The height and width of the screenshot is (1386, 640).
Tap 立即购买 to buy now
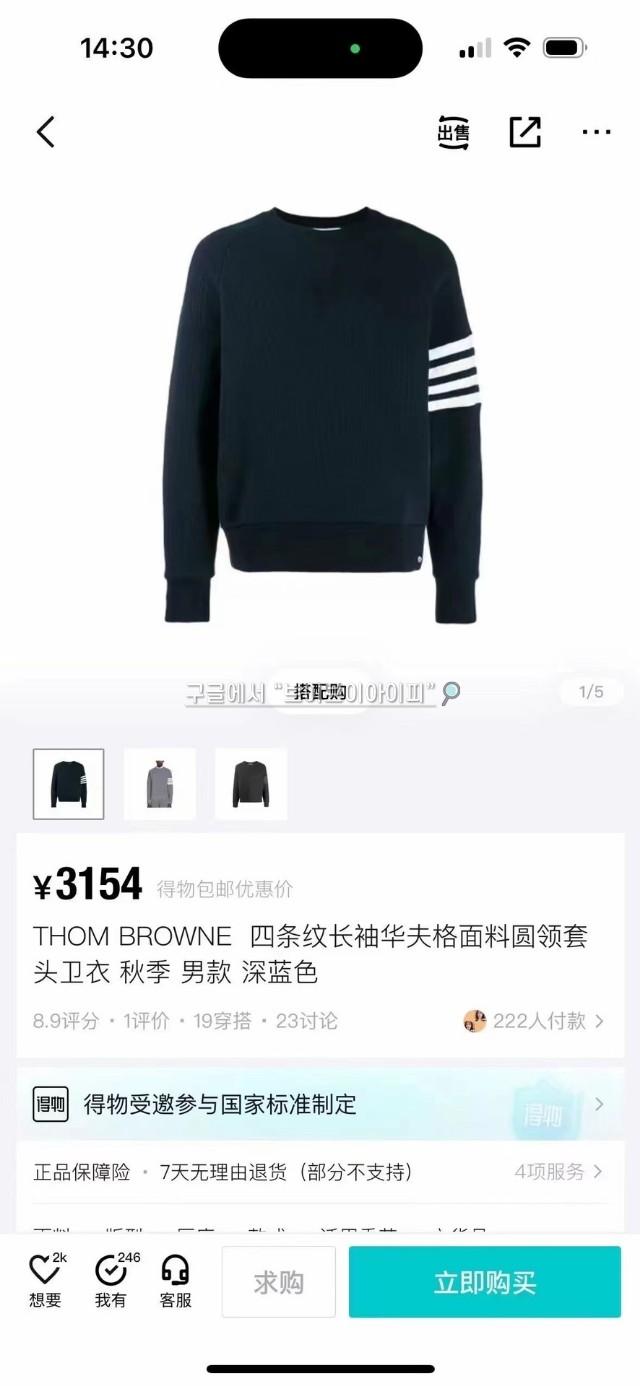tap(484, 1282)
